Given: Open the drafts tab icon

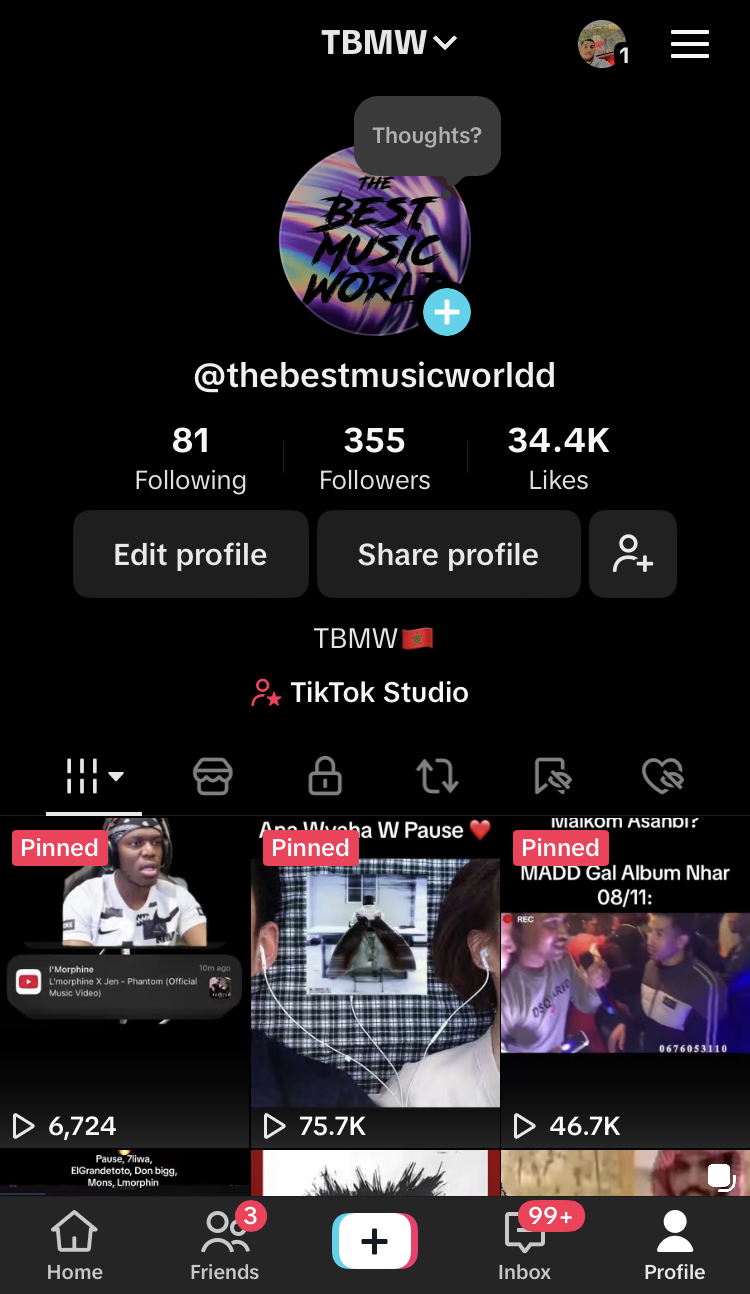Looking at the screenshot, I should coord(550,775).
